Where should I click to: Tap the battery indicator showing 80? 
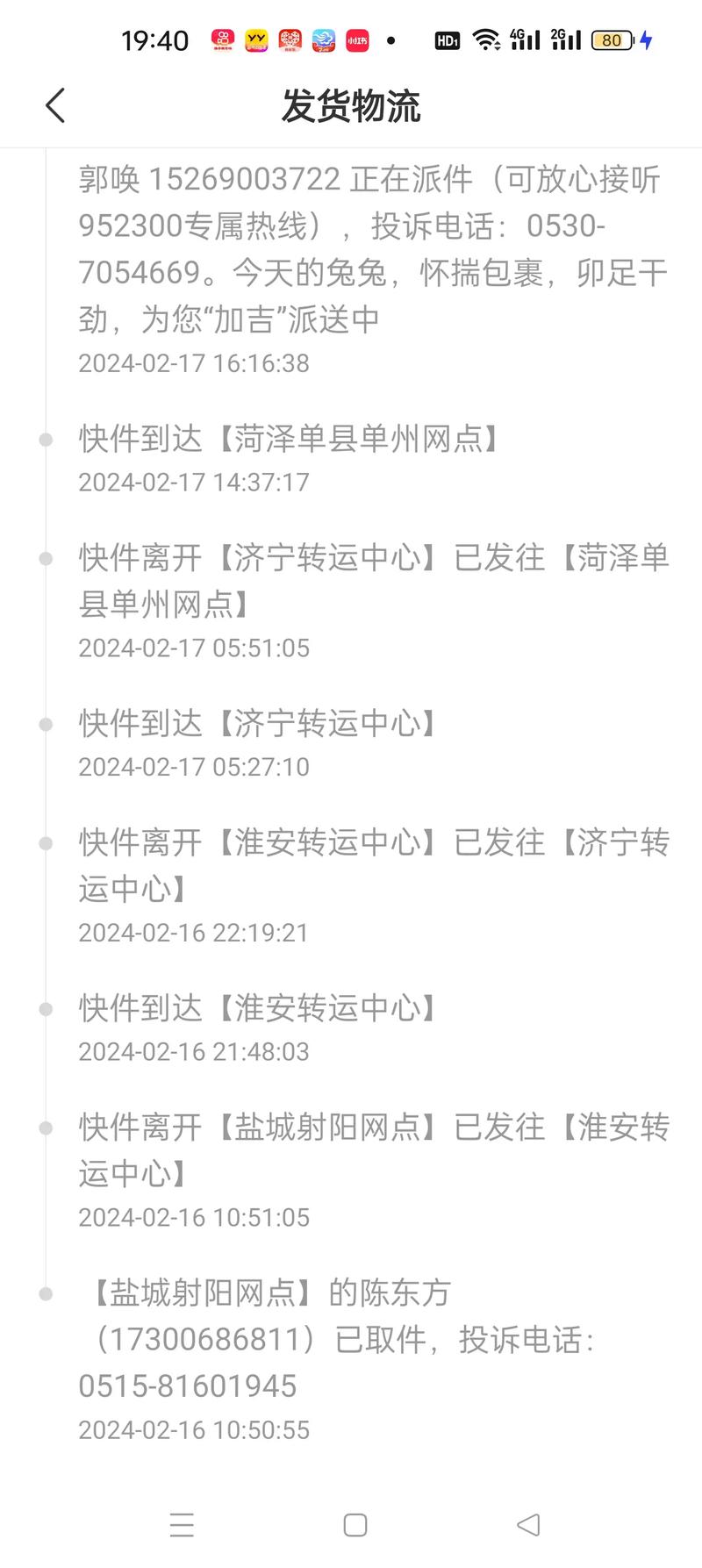pyautogui.click(x=610, y=39)
